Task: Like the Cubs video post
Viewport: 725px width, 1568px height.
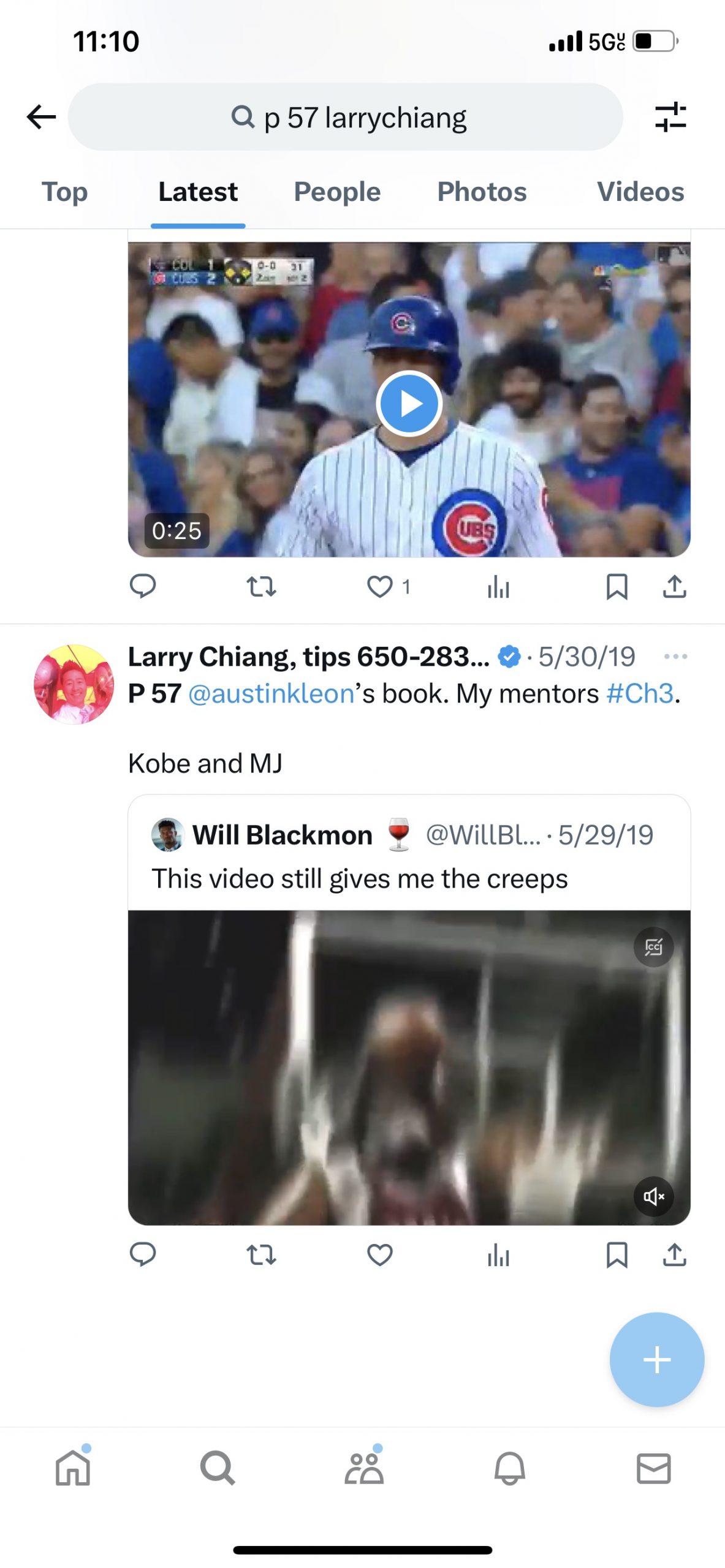Action: point(379,587)
